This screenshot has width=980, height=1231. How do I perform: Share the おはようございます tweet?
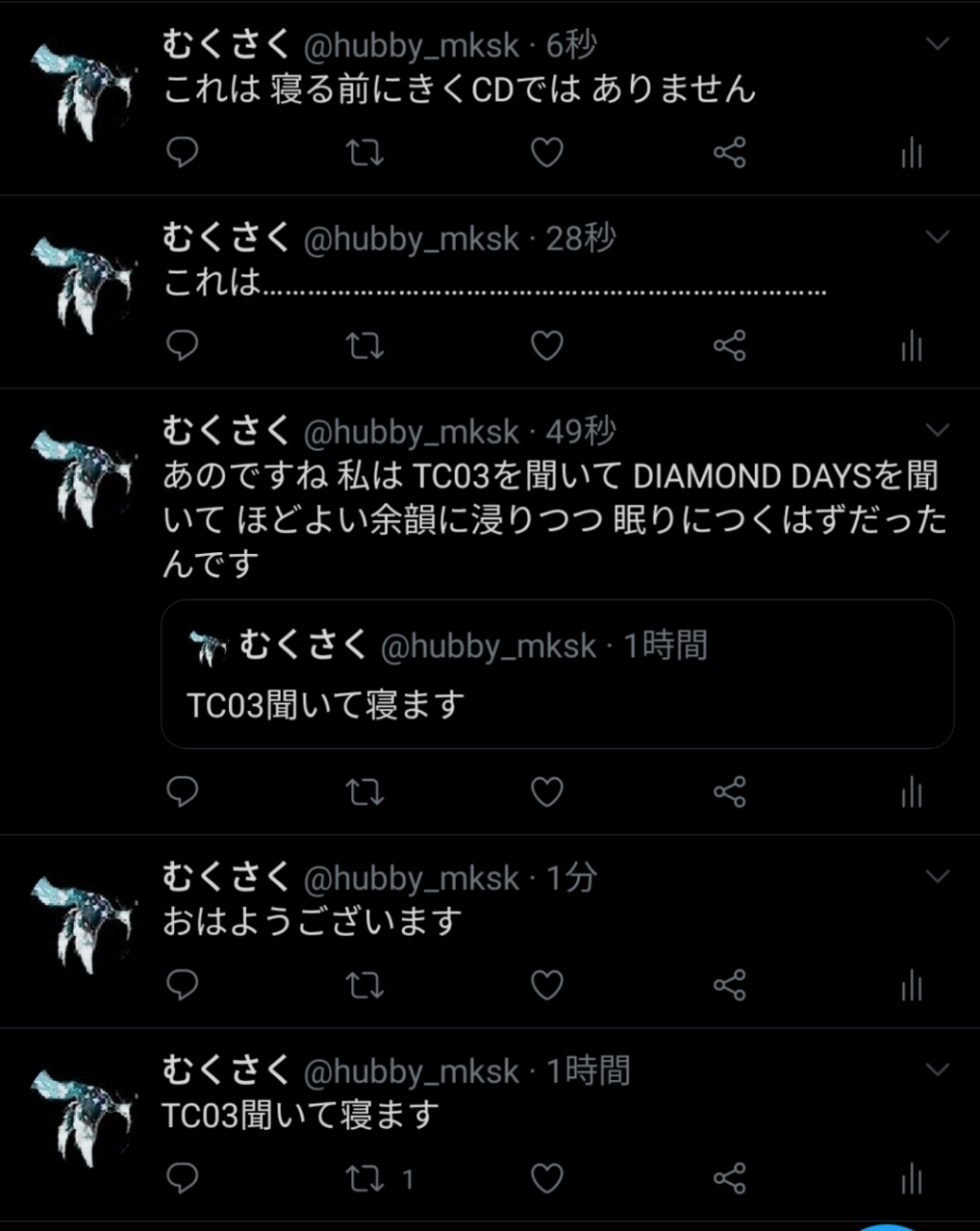coord(729,985)
